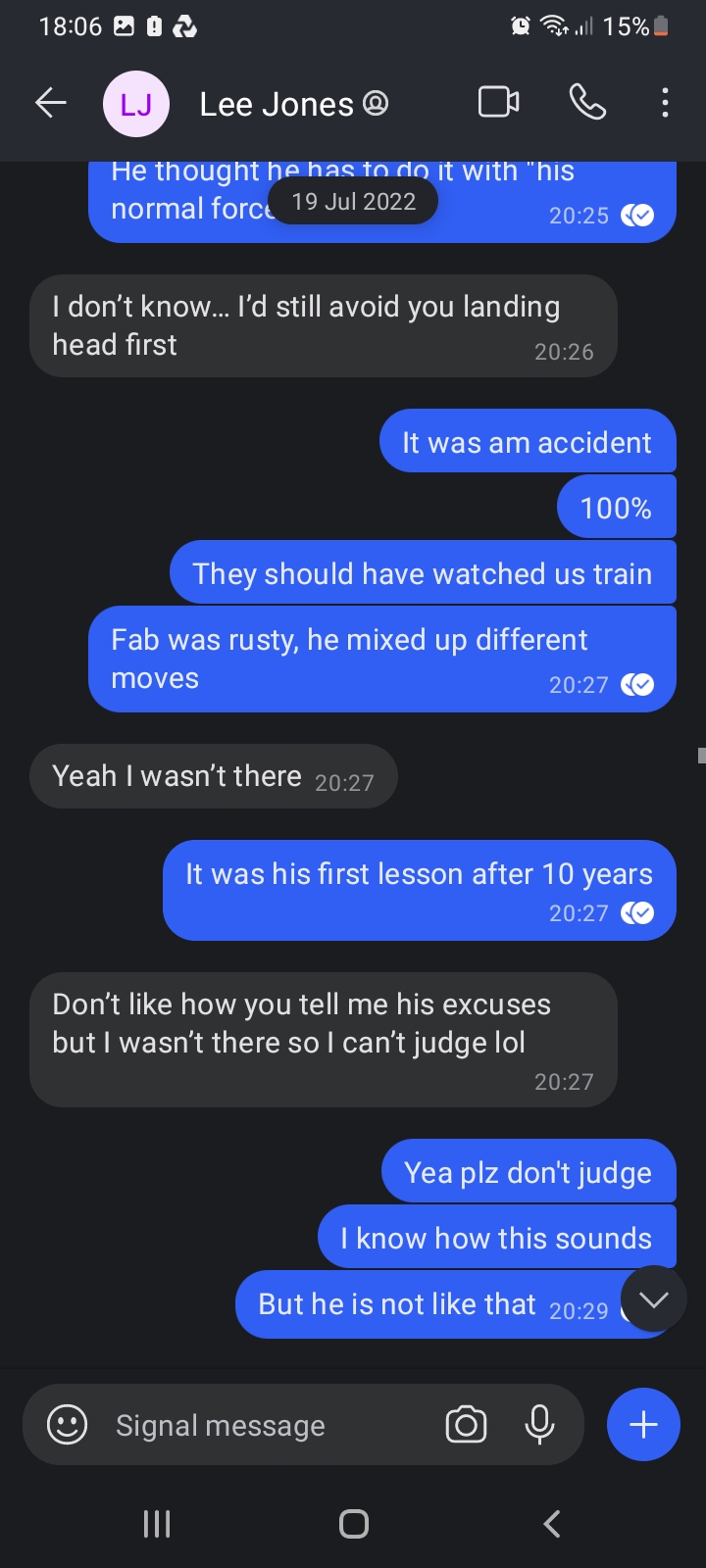Go to the home screen
The image size is (706, 1568).
click(353, 1523)
